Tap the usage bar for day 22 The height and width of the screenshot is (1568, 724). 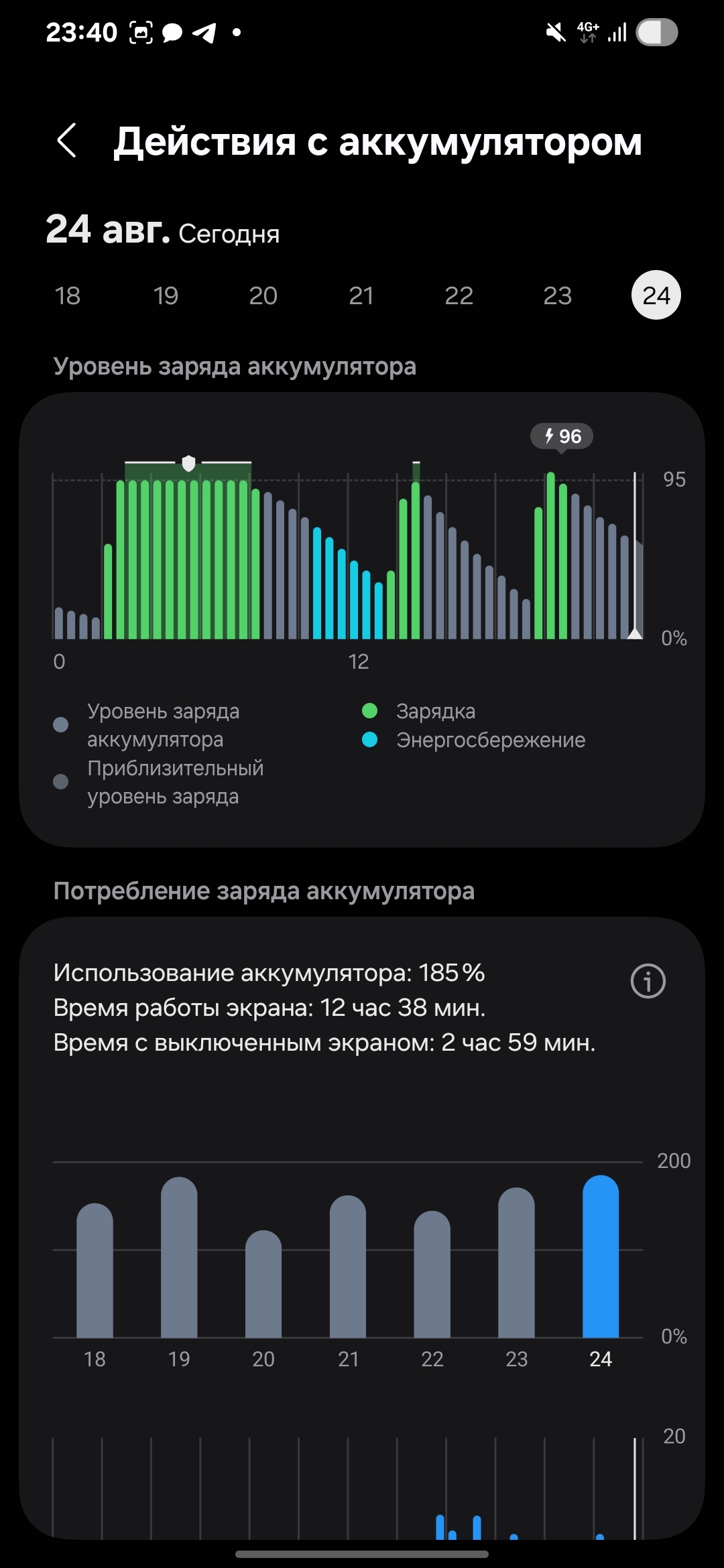[x=432, y=1275]
